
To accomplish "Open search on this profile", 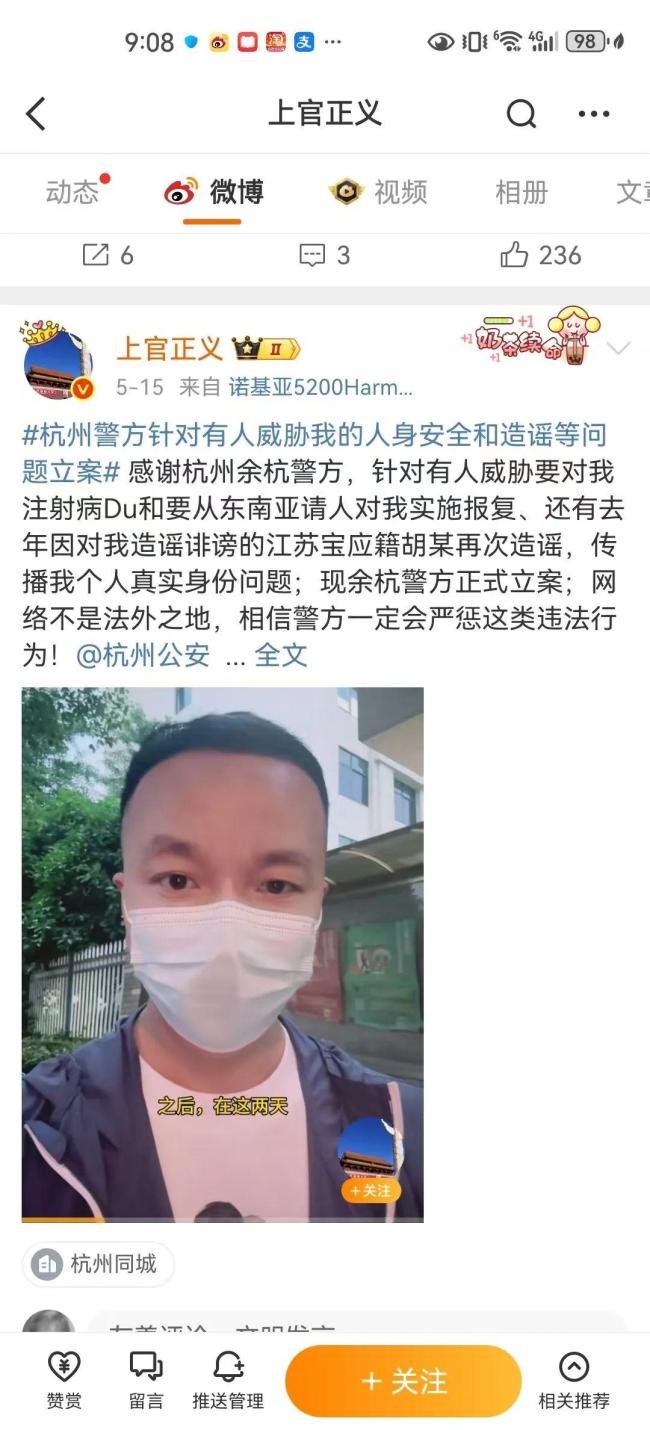I will tap(521, 114).
